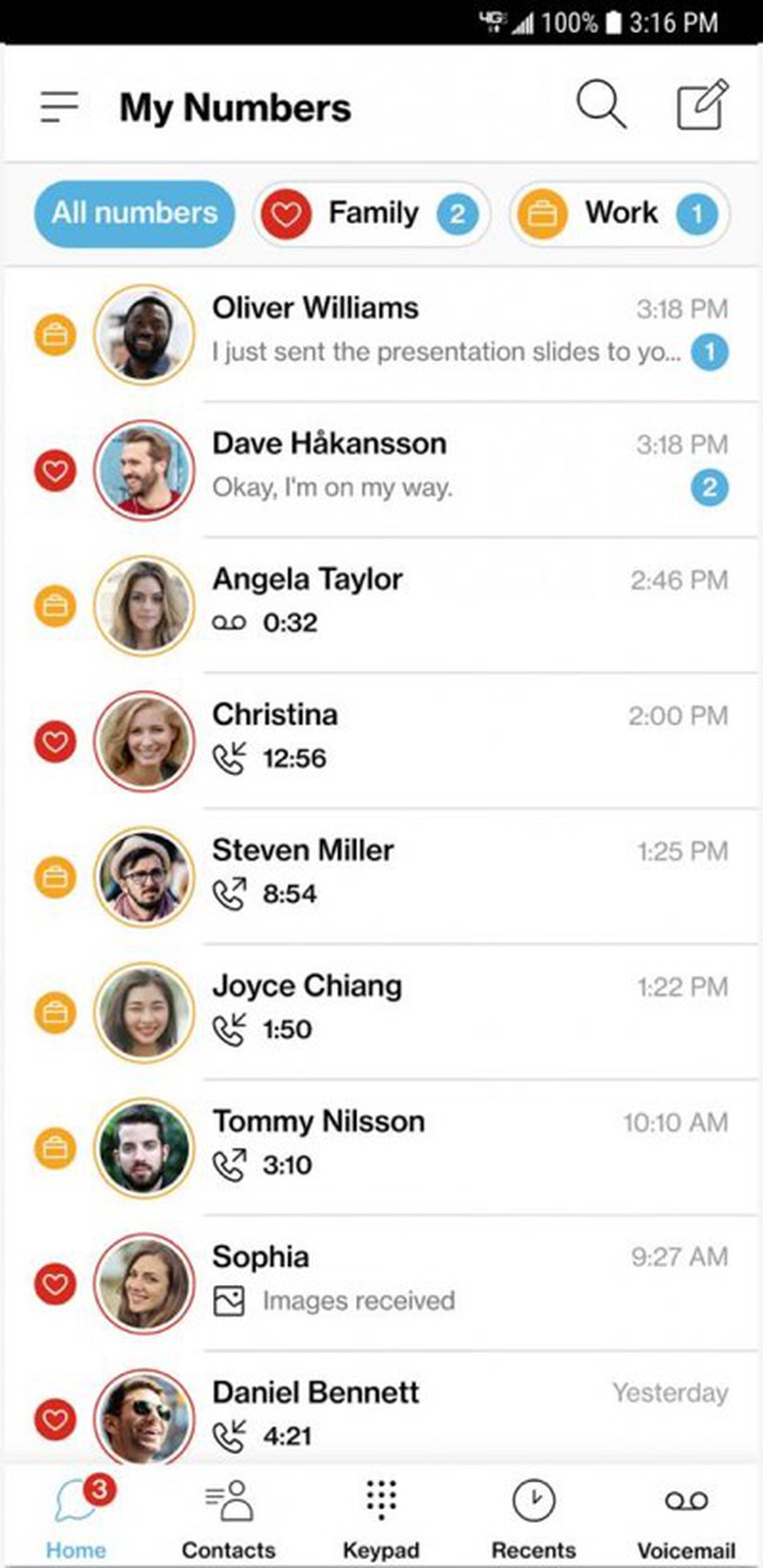763x1568 pixels.
Task: Switch to the Keypad tab
Action: [381, 1516]
